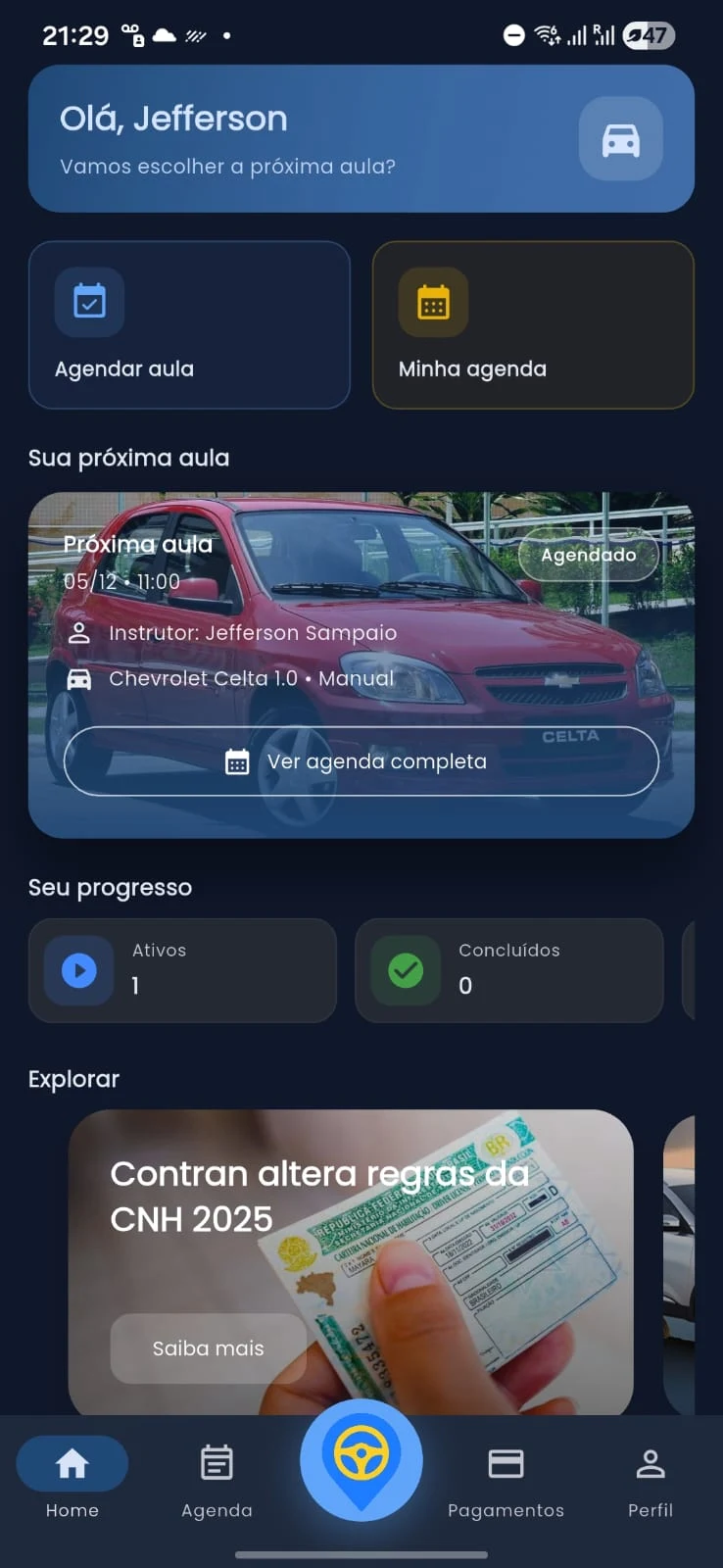Open the steering wheel button in the navigation bar
The height and width of the screenshot is (1568, 723).
tap(361, 1460)
